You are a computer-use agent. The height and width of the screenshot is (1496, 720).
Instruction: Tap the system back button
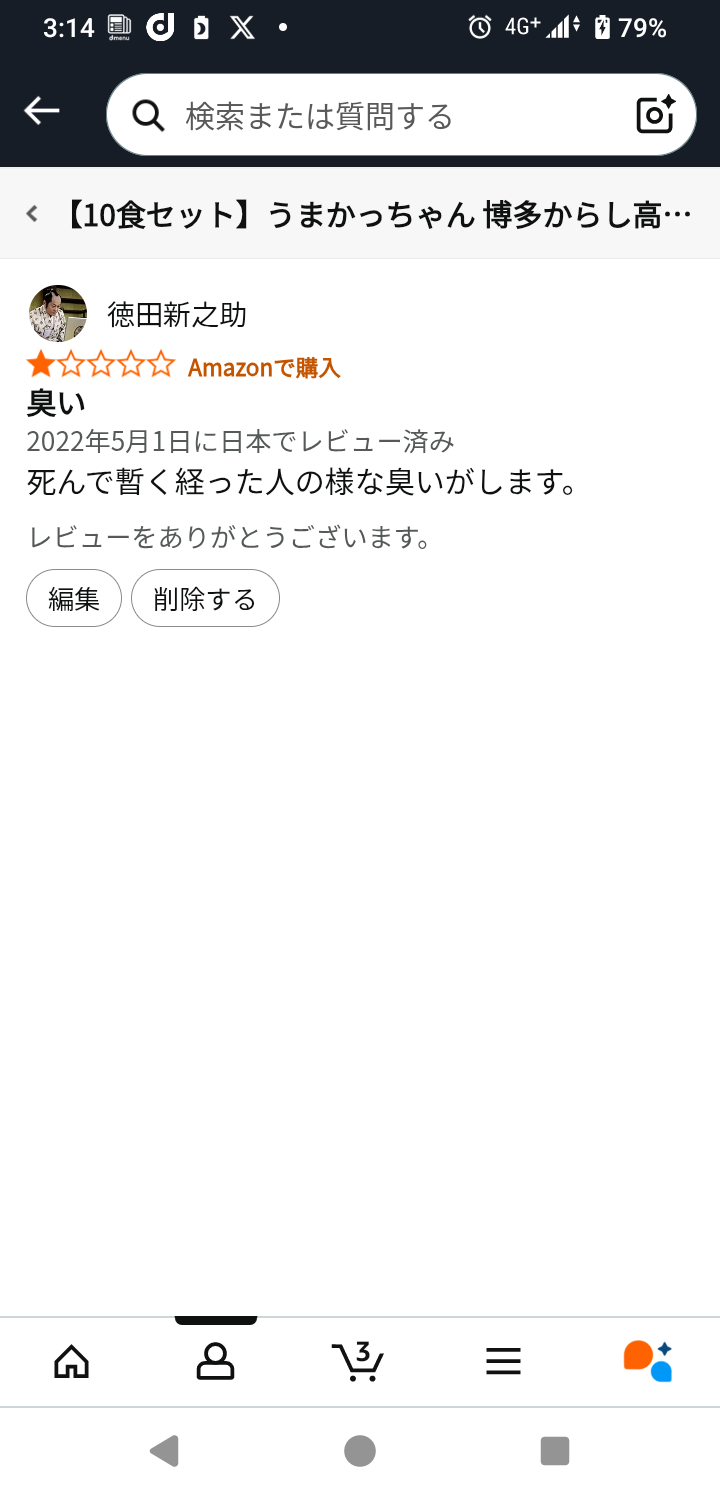(164, 1451)
